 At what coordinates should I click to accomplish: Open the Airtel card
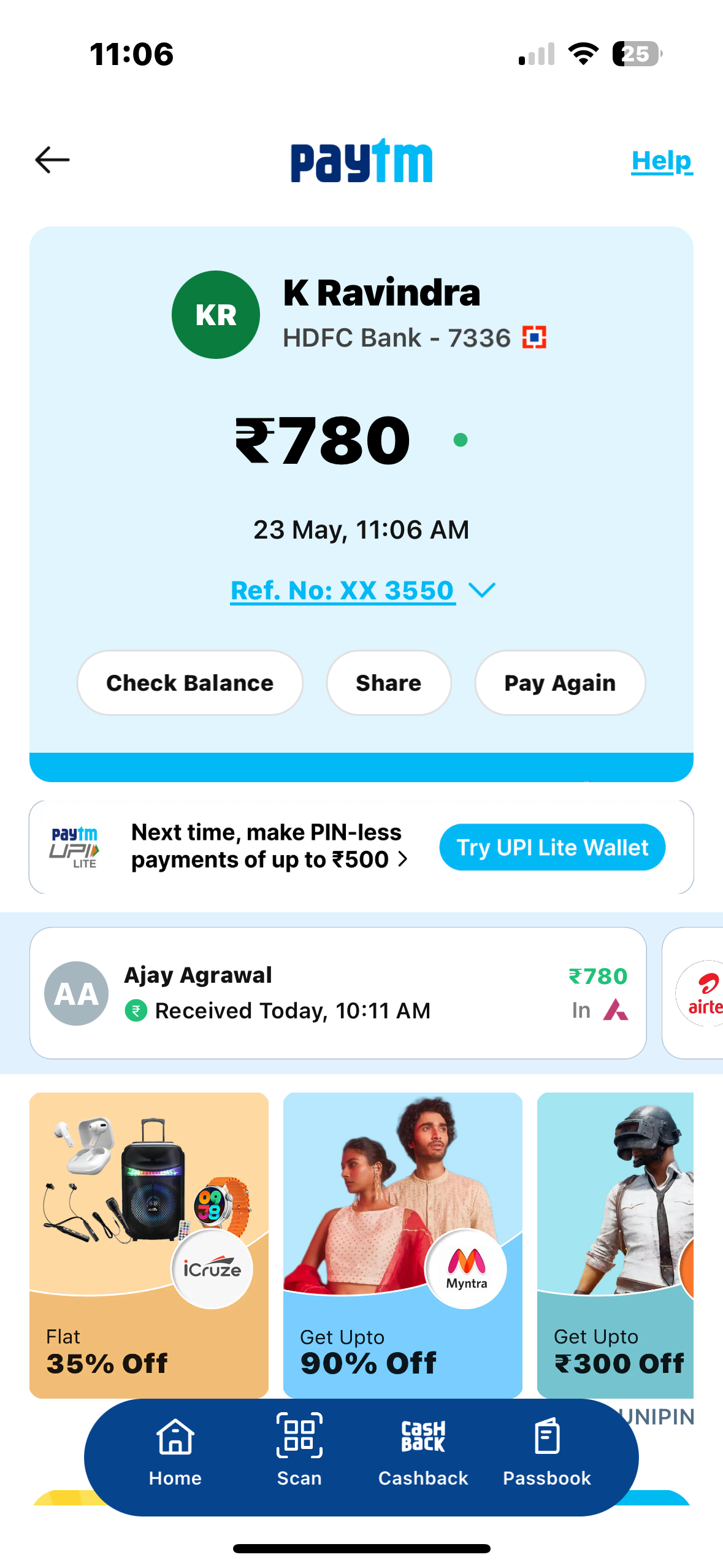(699, 993)
